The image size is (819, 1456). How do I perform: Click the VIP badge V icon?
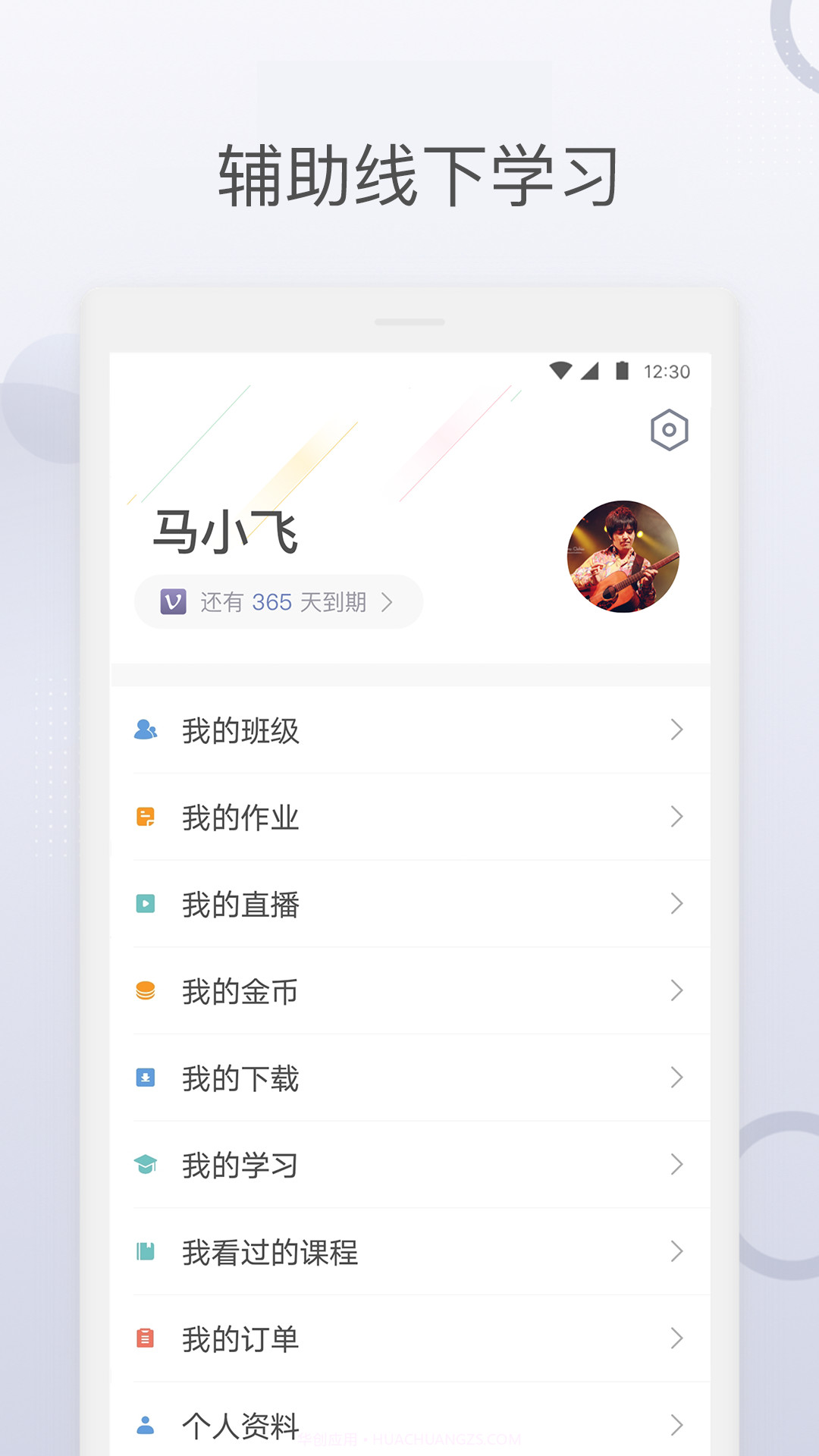(x=173, y=601)
